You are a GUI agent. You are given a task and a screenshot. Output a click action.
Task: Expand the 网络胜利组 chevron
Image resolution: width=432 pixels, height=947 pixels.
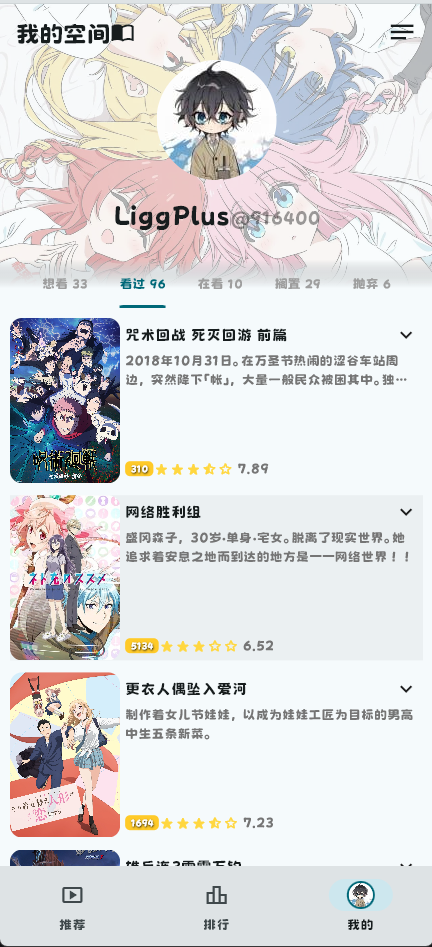point(406,512)
